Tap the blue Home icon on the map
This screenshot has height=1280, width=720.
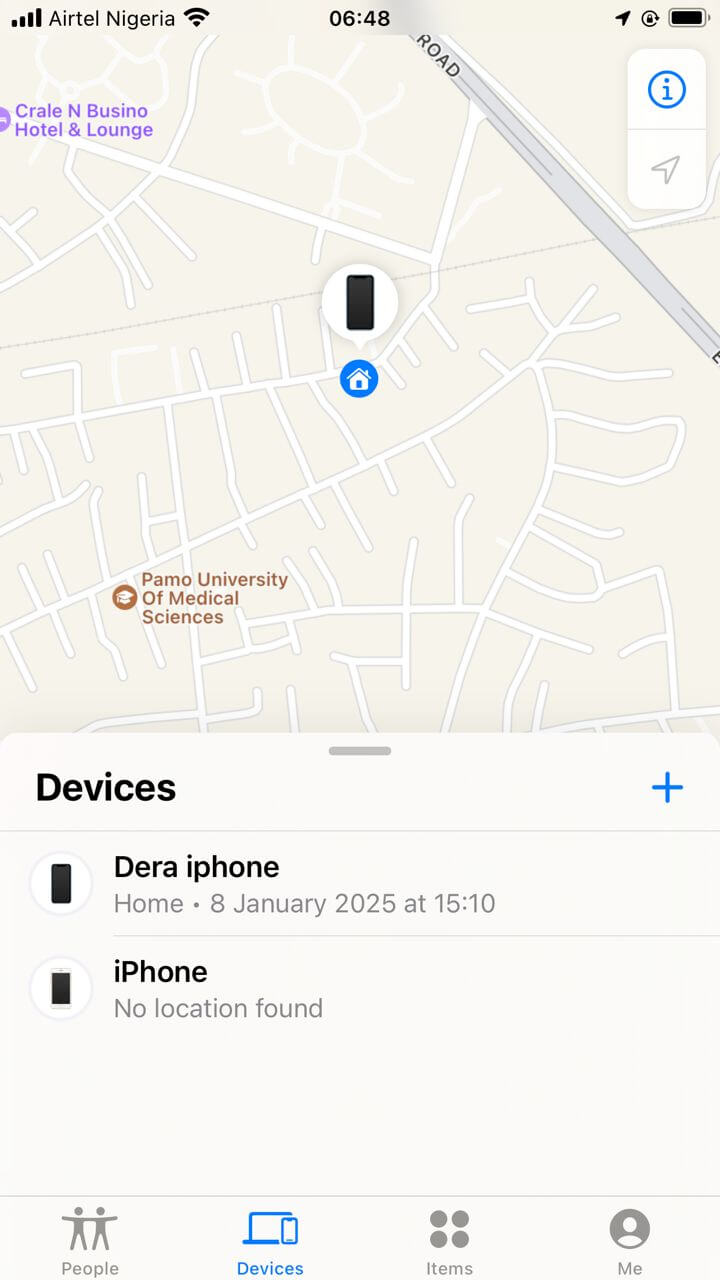pos(358,379)
